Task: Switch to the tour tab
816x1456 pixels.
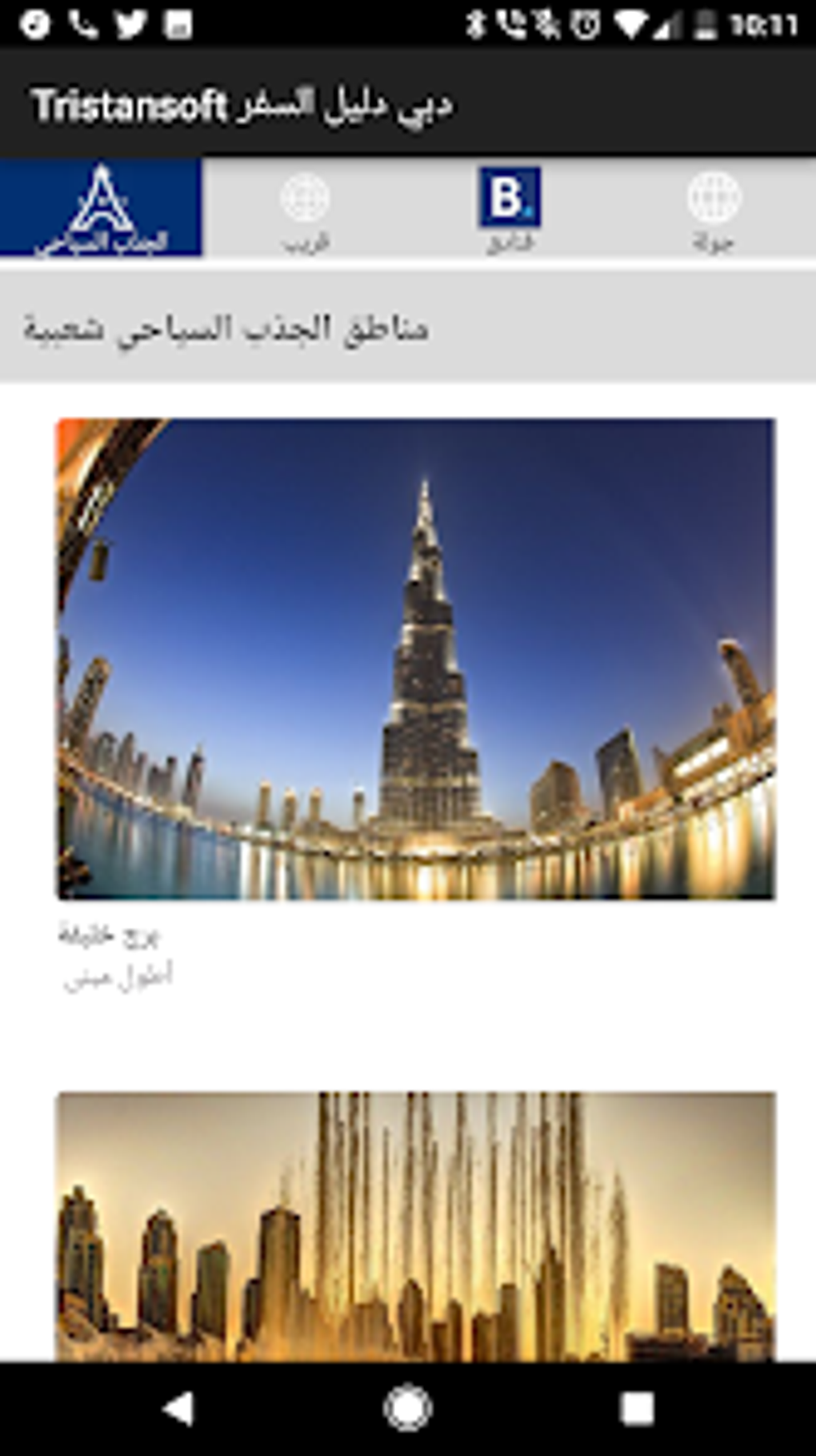Action: (x=714, y=207)
